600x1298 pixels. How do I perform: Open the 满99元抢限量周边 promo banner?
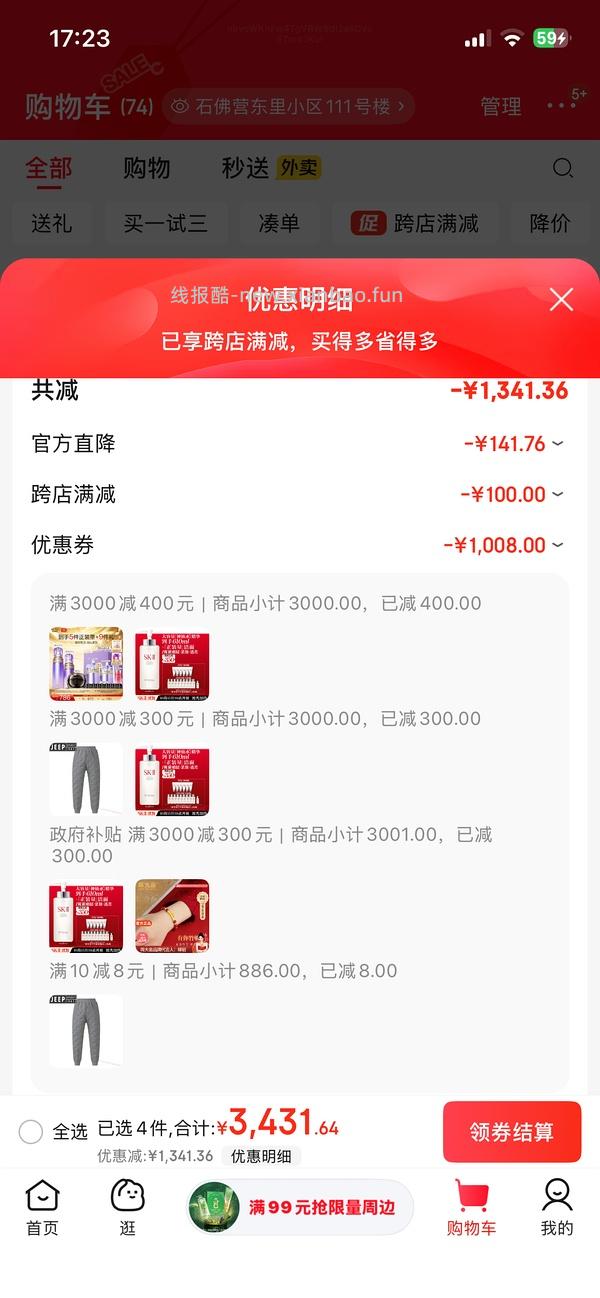300,1207
